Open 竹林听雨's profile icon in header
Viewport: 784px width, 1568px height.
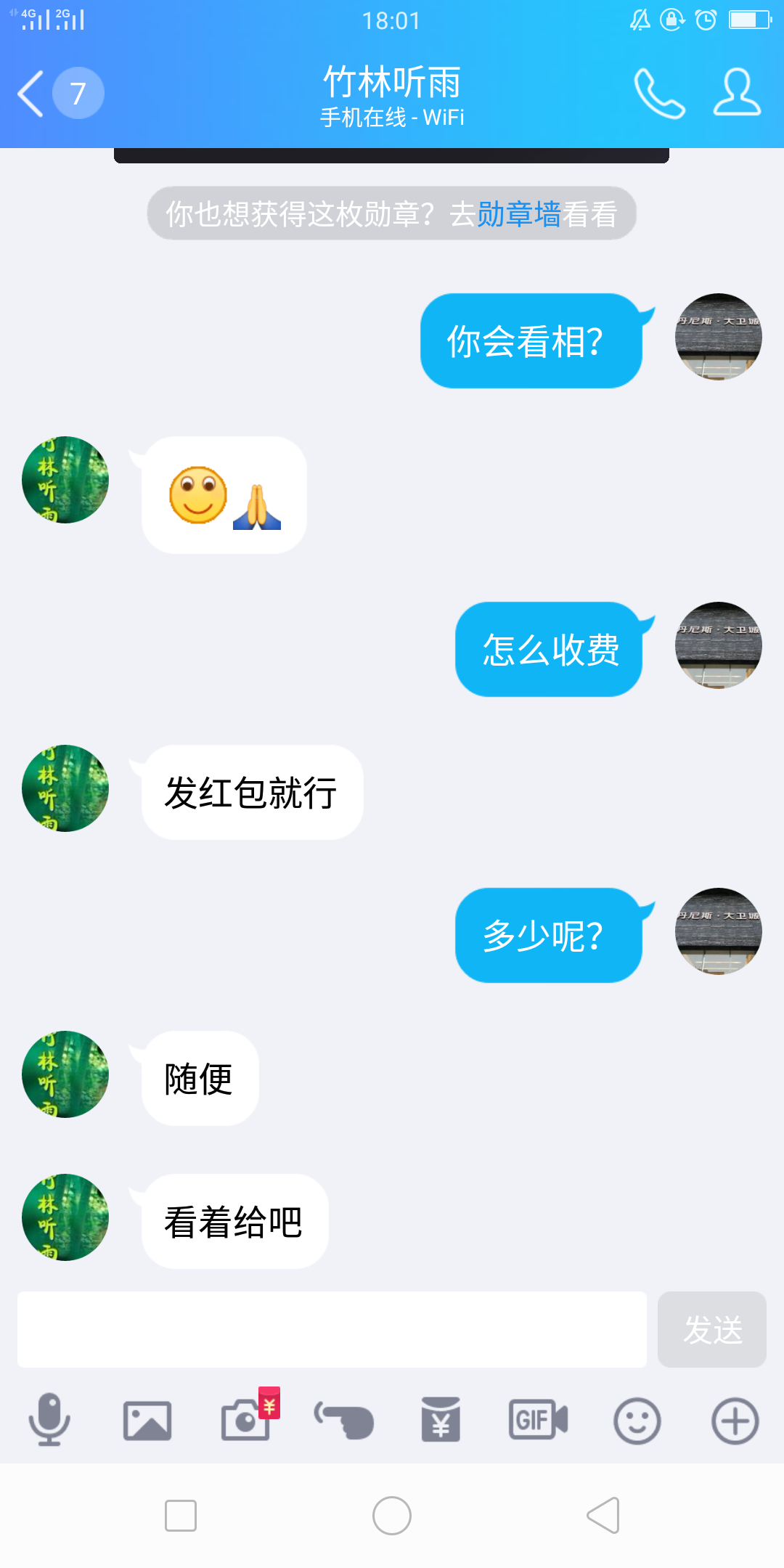pos(737,93)
